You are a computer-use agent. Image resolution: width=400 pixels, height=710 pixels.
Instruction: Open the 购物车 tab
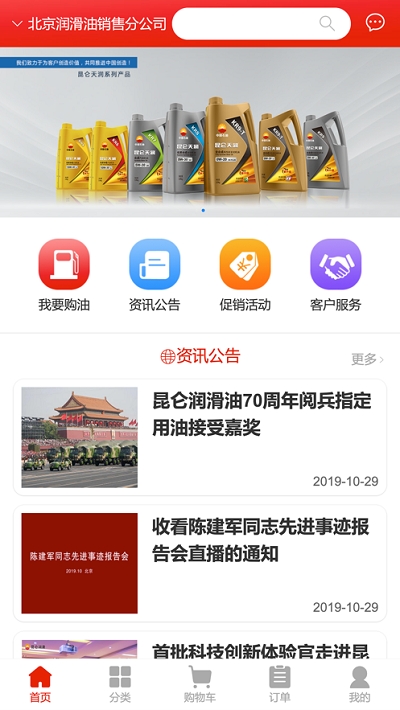(199, 684)
